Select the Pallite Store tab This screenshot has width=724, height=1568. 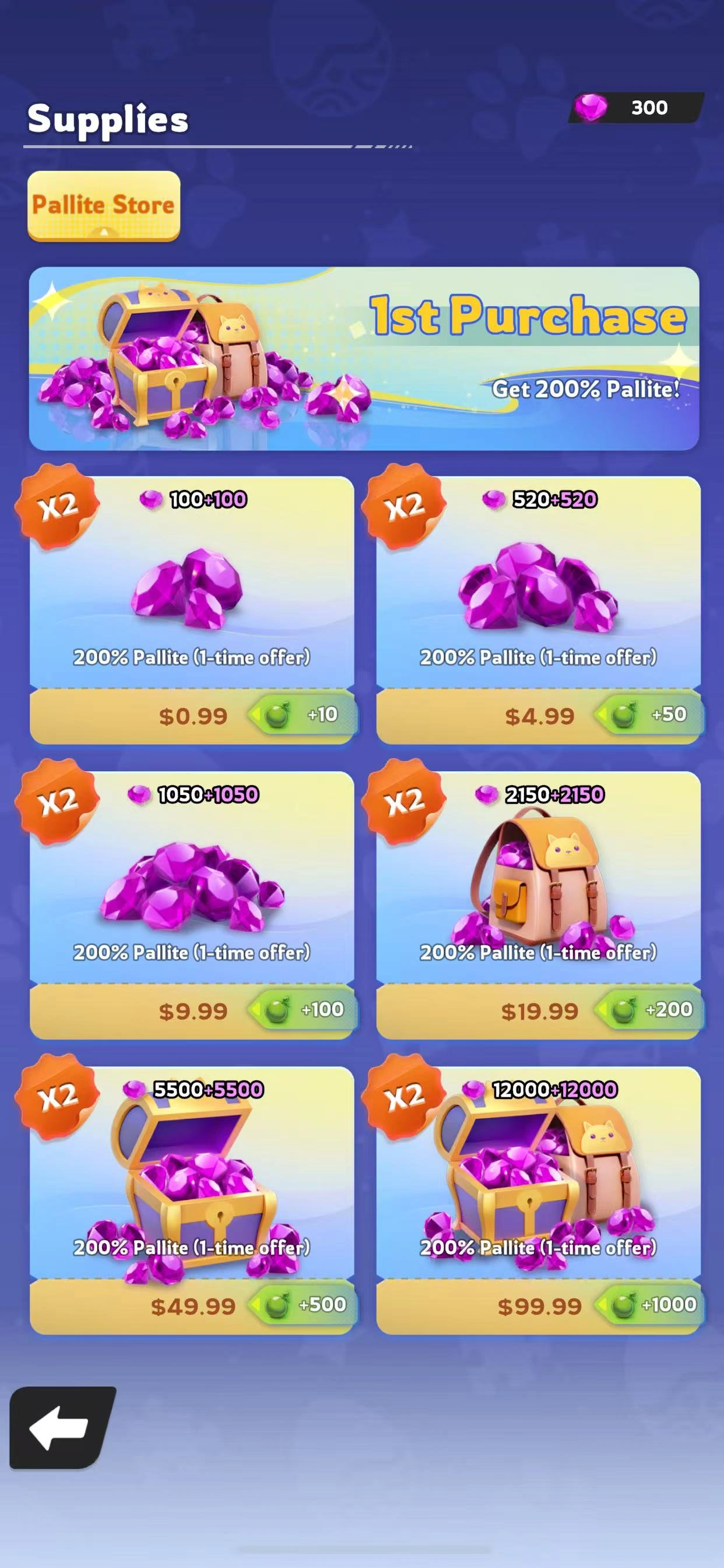point(103,206)
